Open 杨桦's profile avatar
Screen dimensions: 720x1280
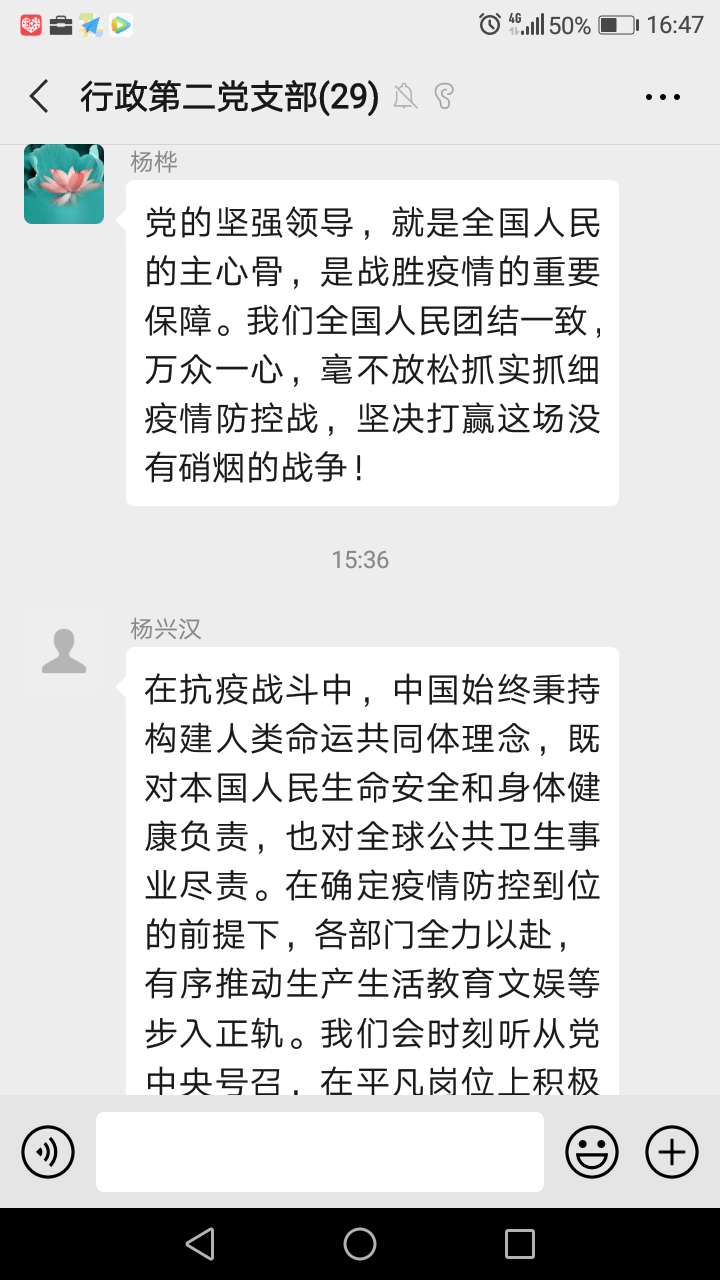click(64, 183)
